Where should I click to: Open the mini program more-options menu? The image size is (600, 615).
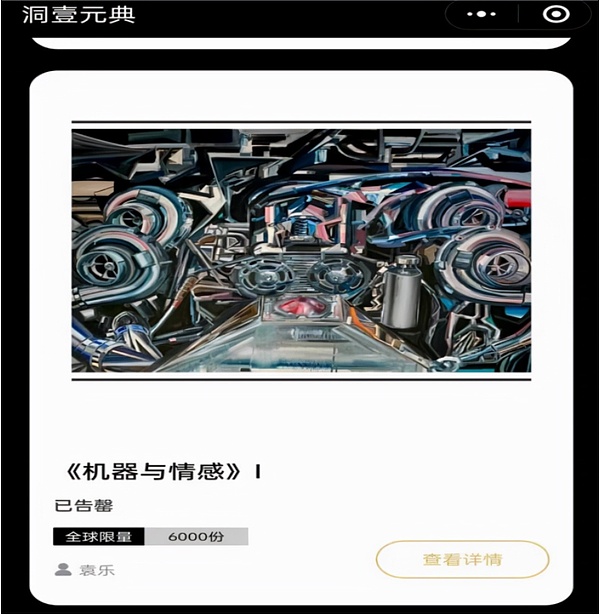pos(481,14)
